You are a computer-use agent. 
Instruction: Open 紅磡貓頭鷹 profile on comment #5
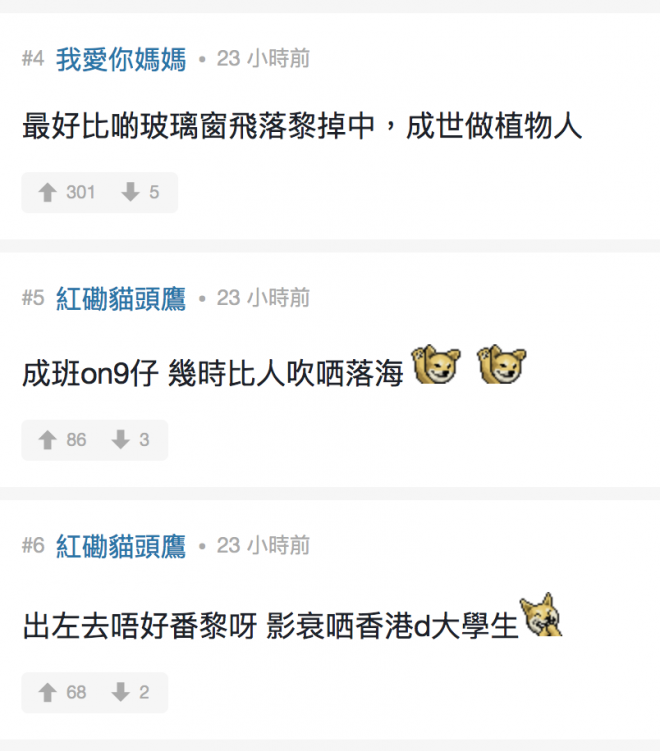(x=120, y=298)
